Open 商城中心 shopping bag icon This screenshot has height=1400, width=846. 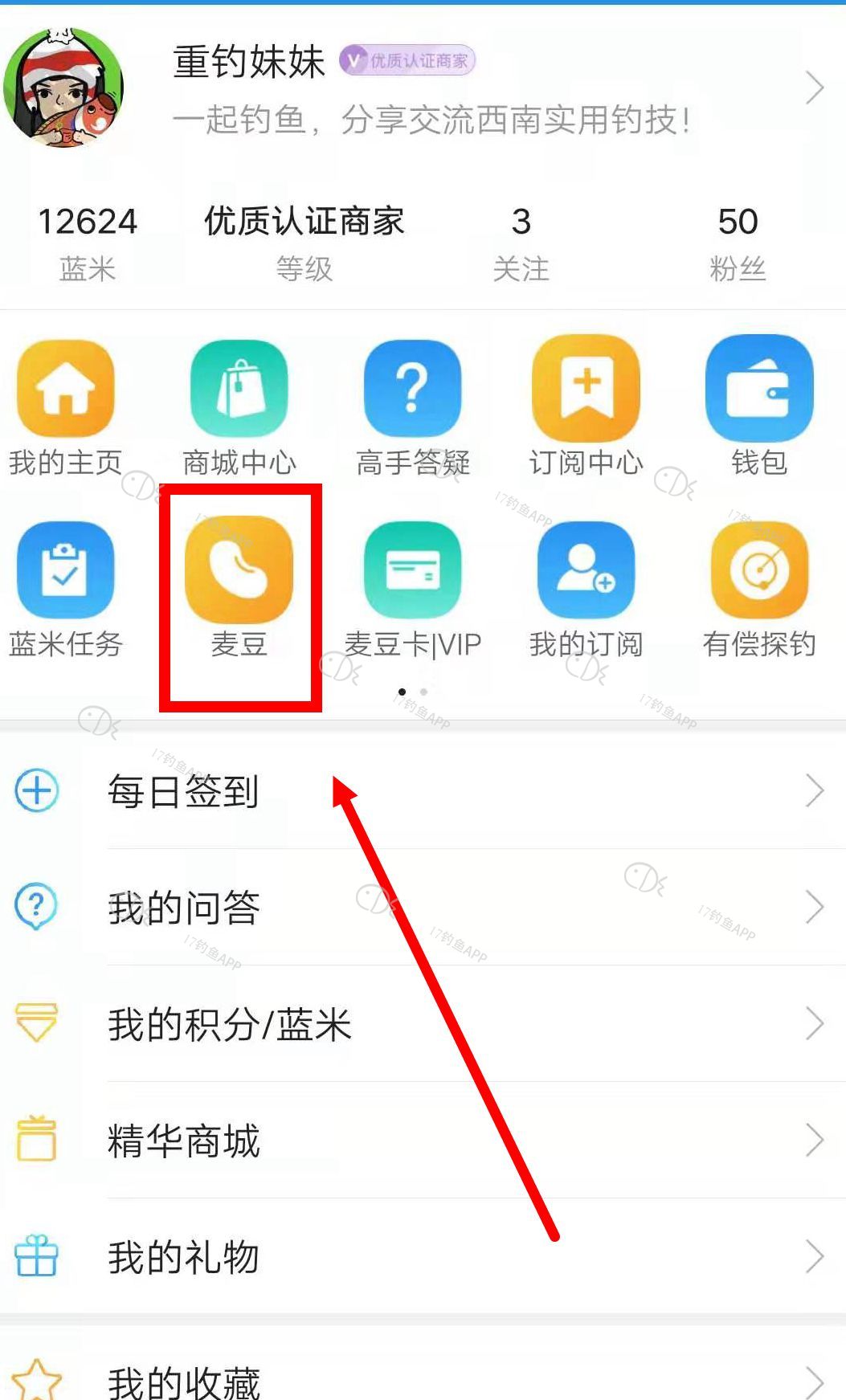(239, 390)
